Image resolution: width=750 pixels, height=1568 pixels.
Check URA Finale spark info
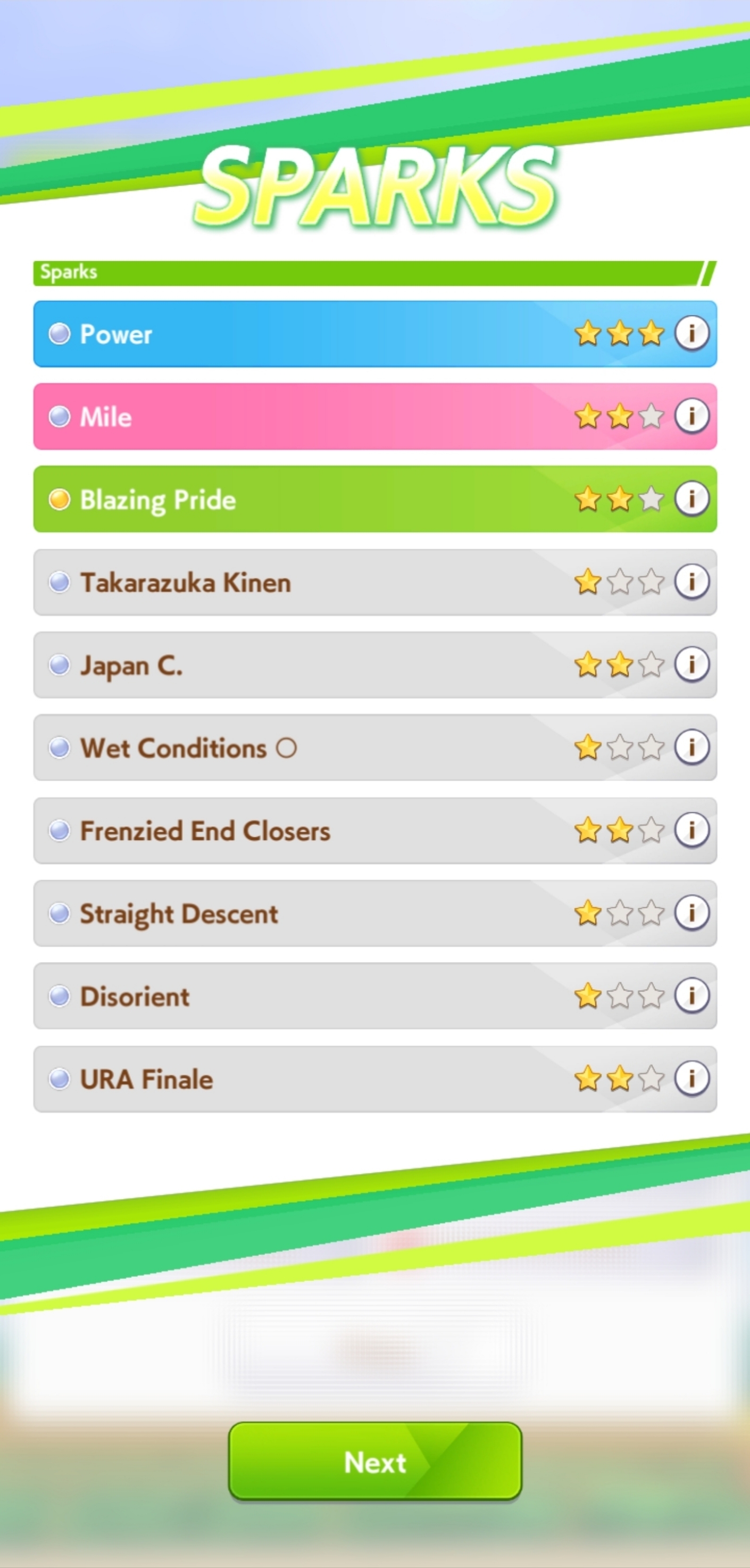[x=691, y=1078]
